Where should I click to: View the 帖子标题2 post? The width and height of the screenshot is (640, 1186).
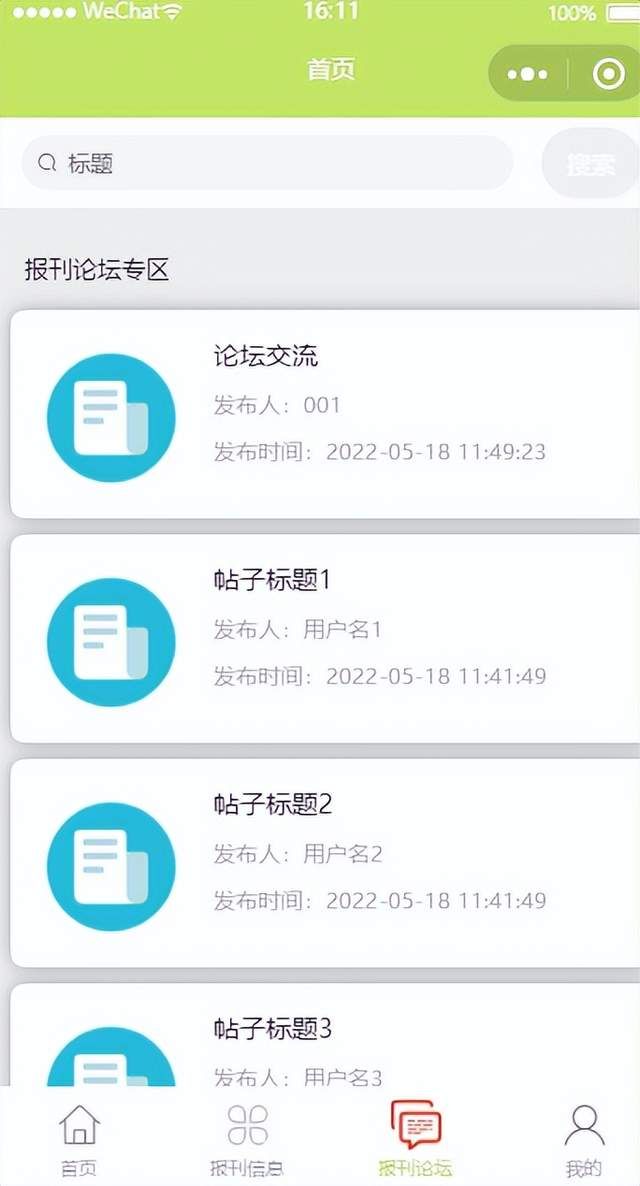(x=325, y=863)
